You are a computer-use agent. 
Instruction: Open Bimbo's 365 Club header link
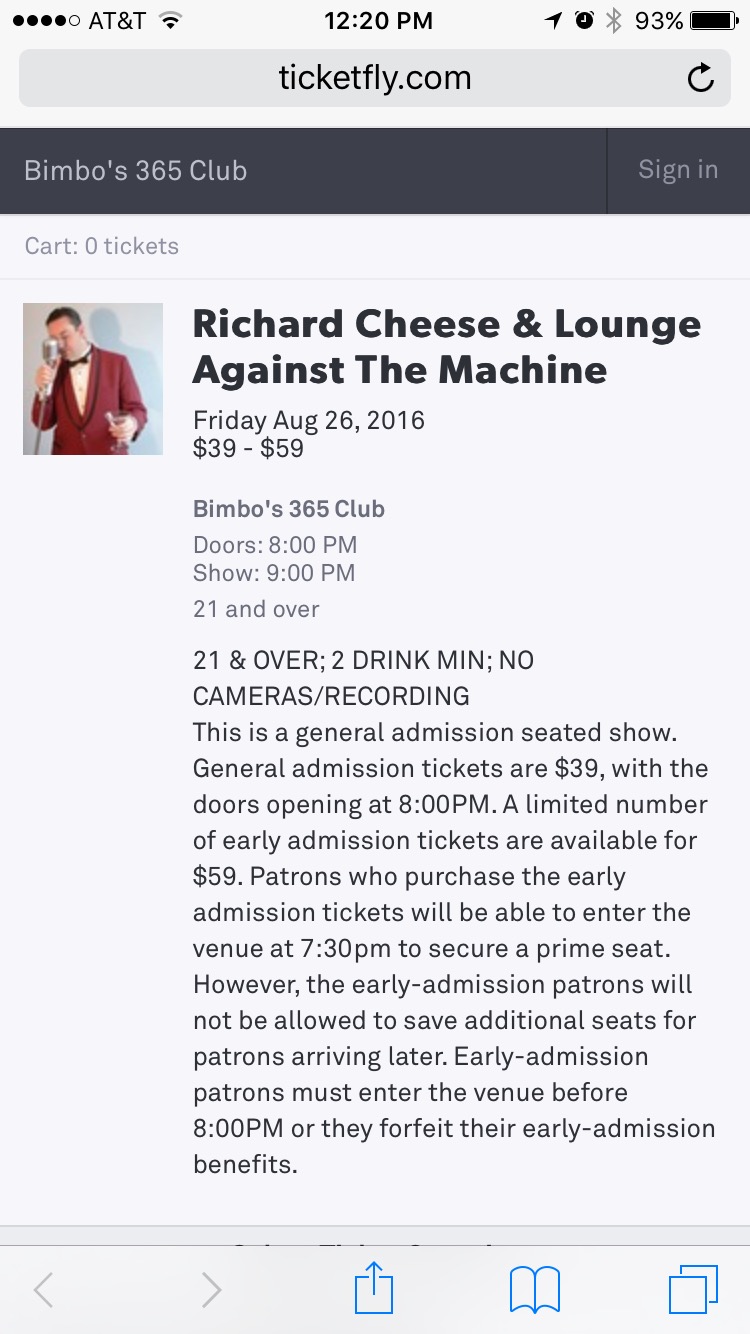pyautogui.click(x=135, y=170)
